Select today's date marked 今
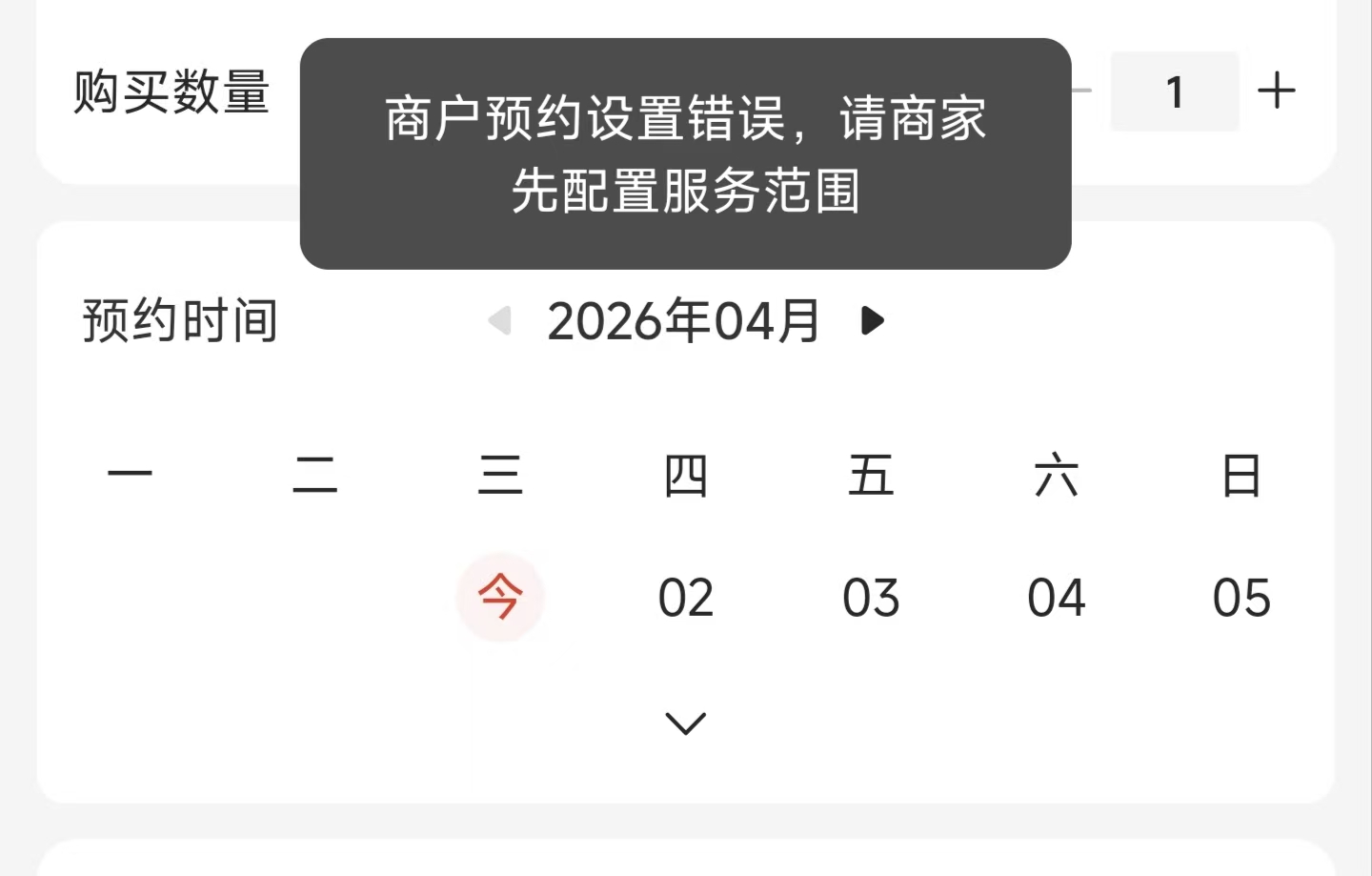The height and width of the screenshot is (876, 1372). (500, 598)
